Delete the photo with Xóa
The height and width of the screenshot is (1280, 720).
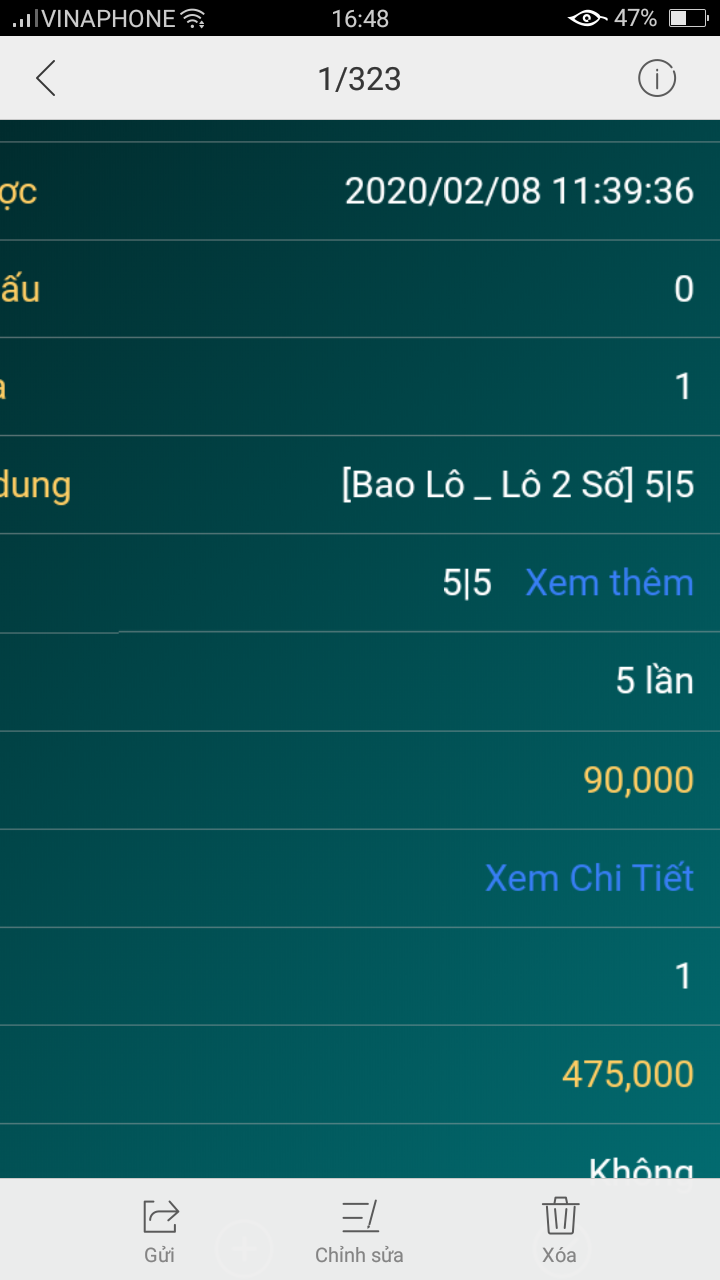coord(560,1231)
